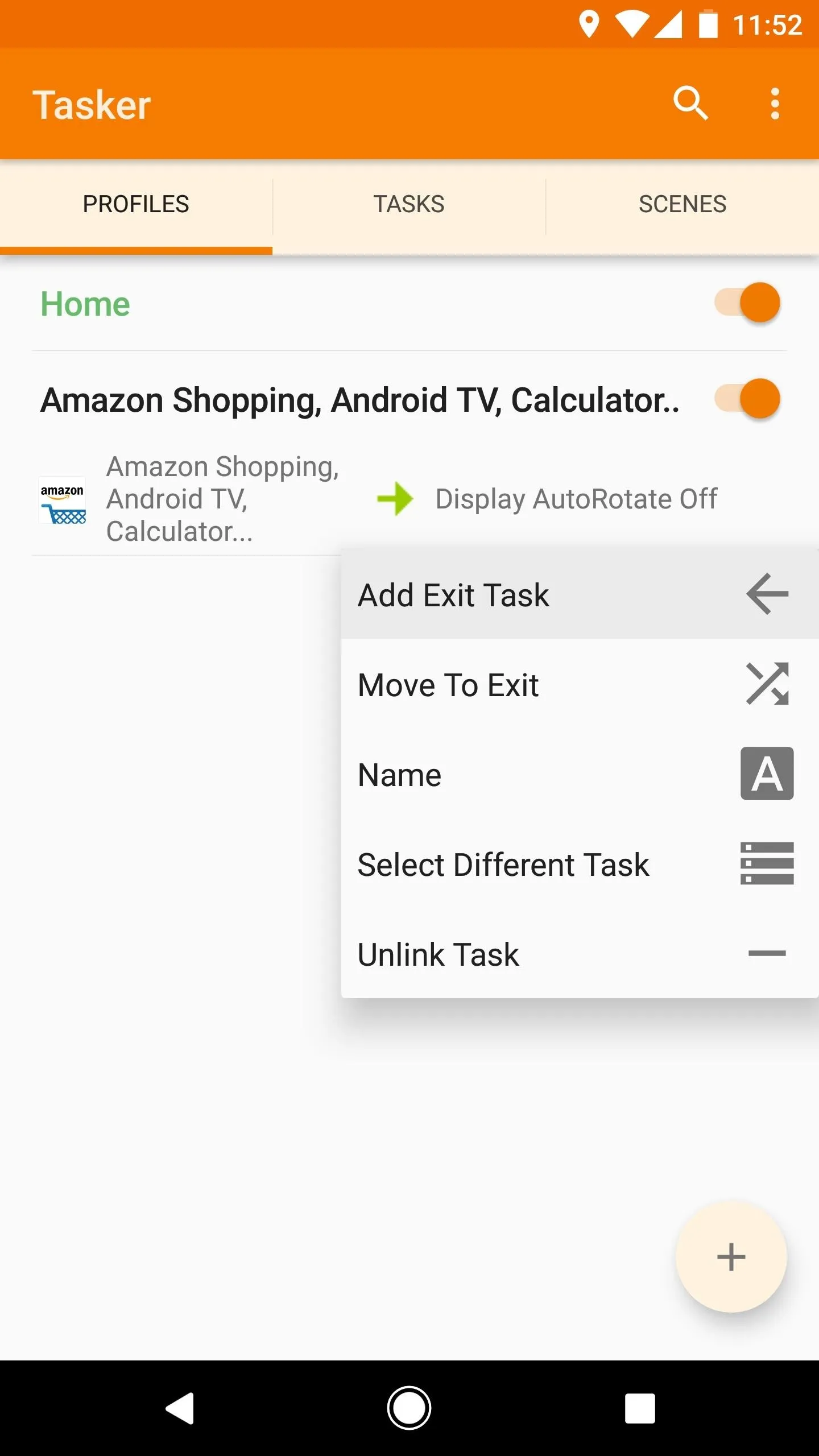Open the search icon in Tasker
The image size is (819, 1456).
coord(690,104)
